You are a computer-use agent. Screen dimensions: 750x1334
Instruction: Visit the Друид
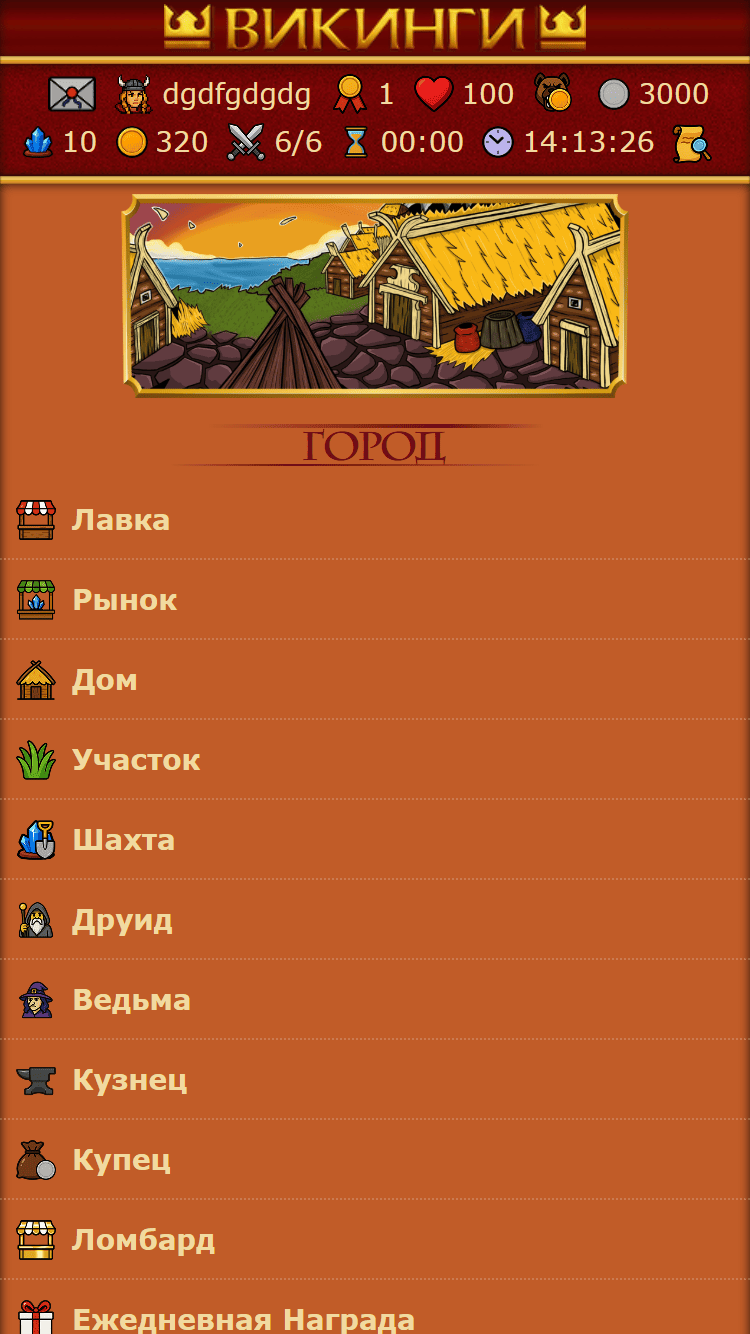(122, 920)
